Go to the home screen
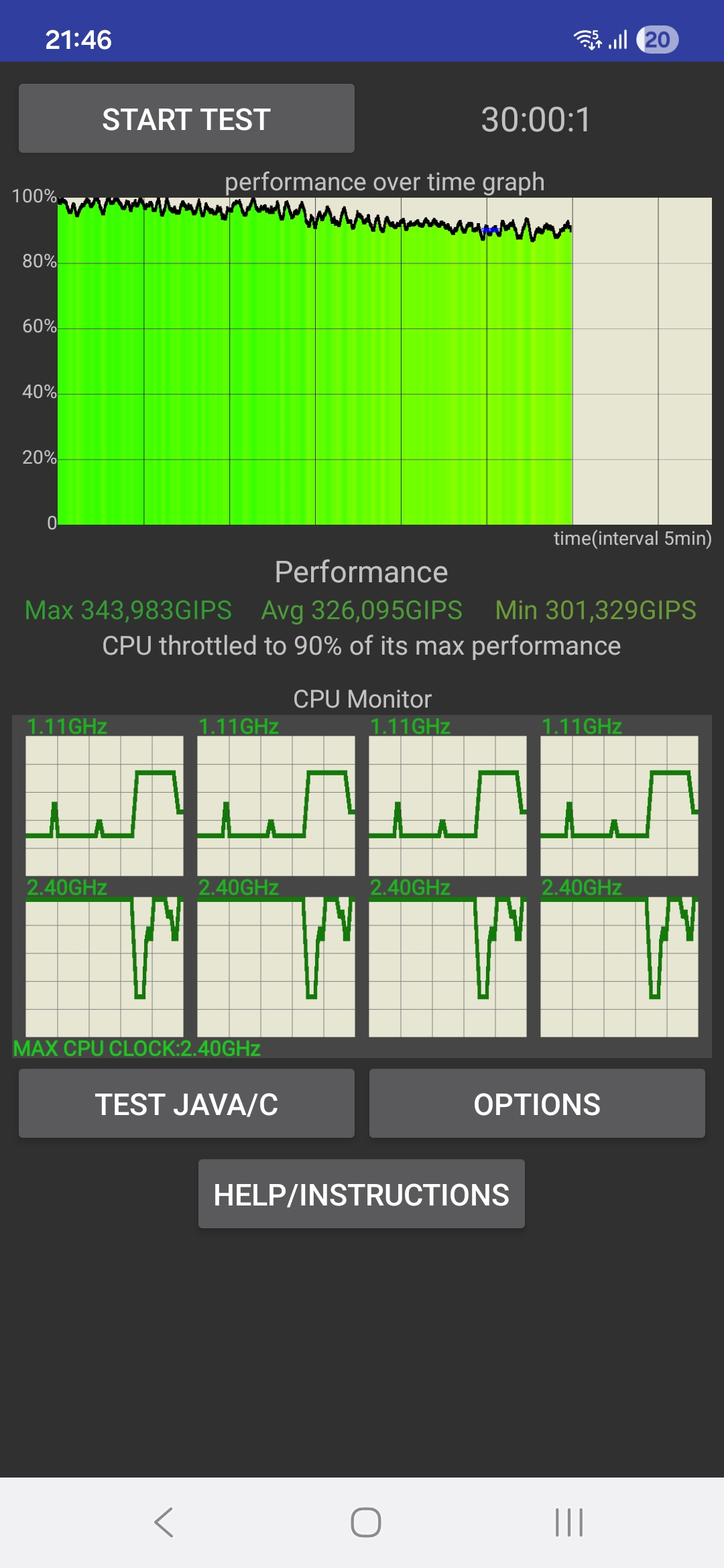The image size is (724, 1568). 366,1522
